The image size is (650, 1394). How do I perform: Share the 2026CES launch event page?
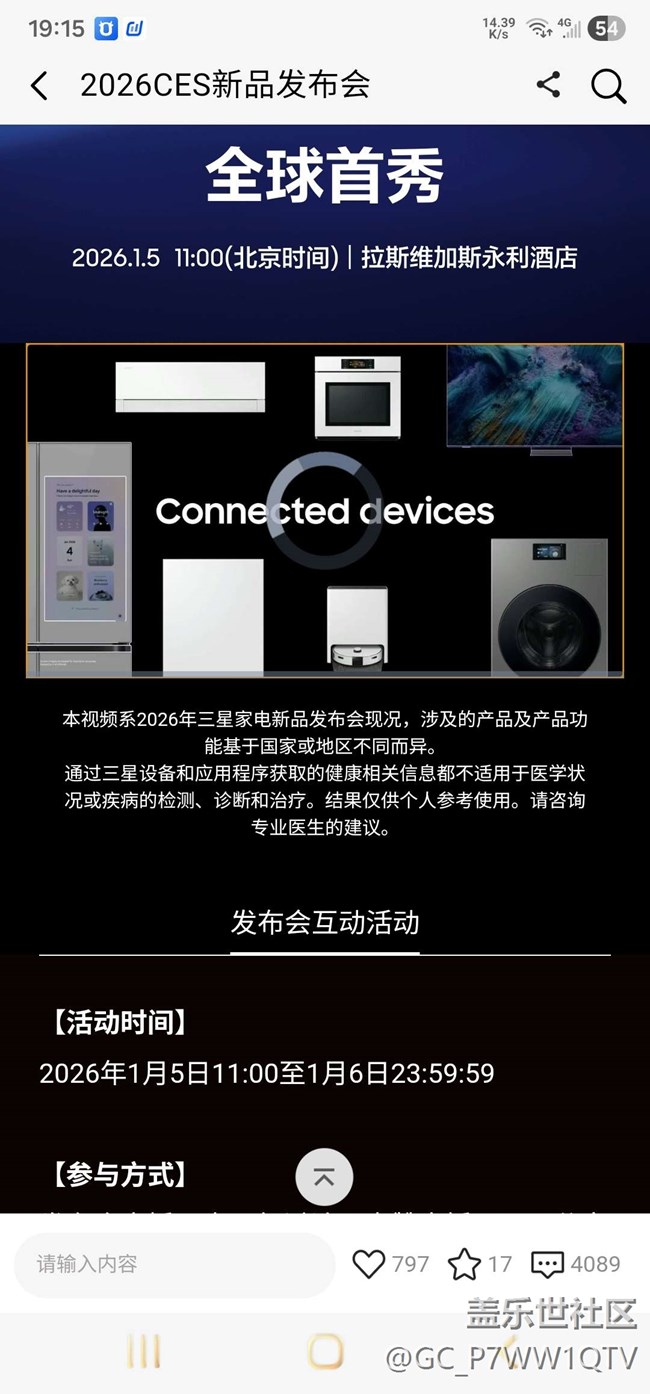[548, 85]
